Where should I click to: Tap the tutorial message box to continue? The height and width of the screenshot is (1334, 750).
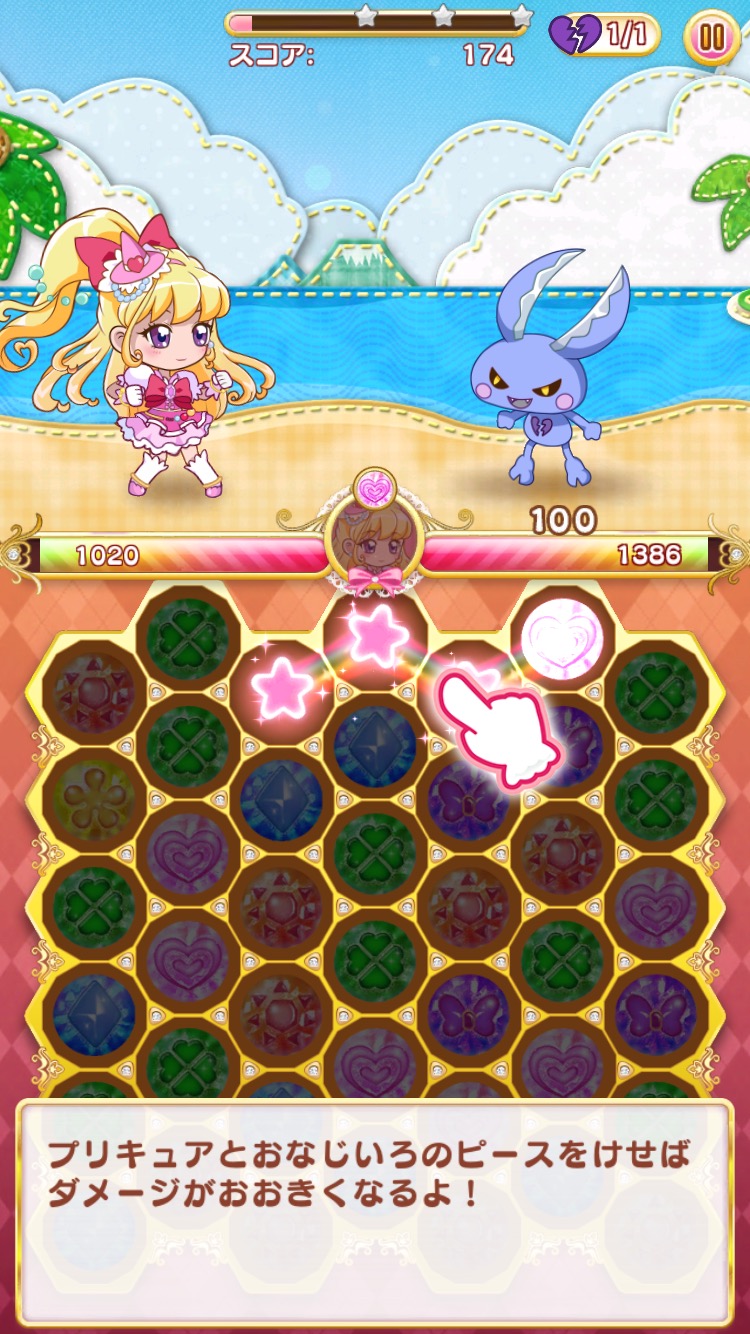point(374,1211)
